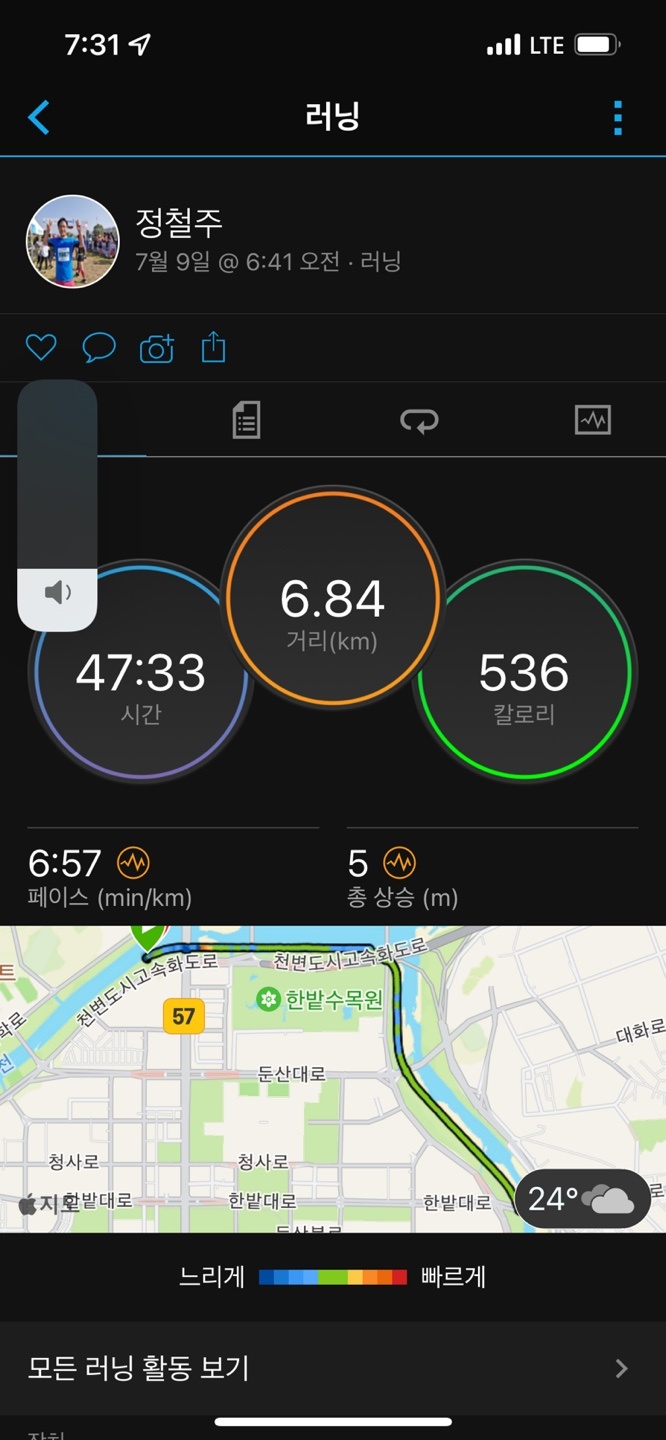Go back using the top-left arrow
The width and height of the screenshot is (666, 1440).
tap(39, 117)
